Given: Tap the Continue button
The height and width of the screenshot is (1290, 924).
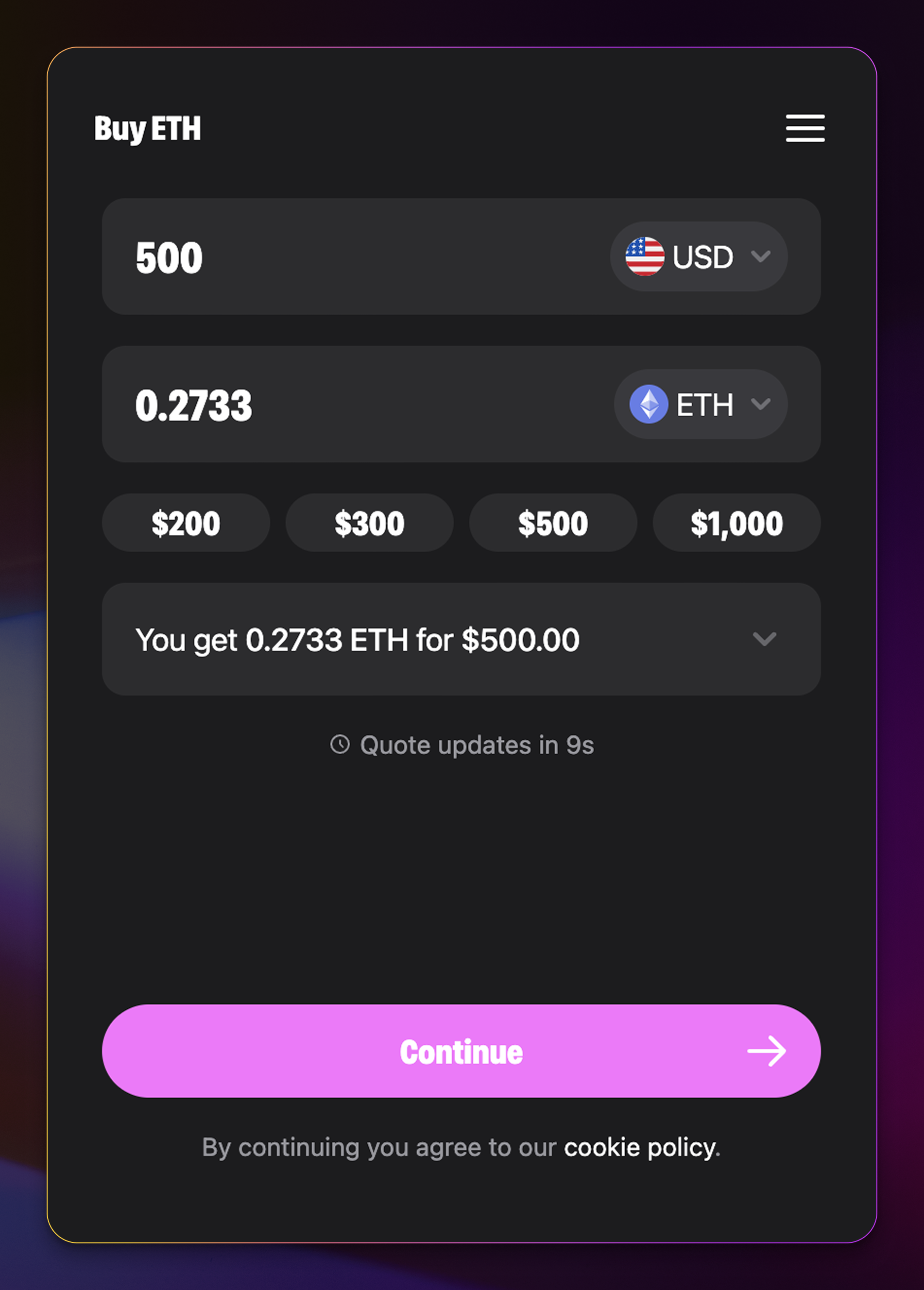Looking at the screenshot, I should pos(461,1051).
